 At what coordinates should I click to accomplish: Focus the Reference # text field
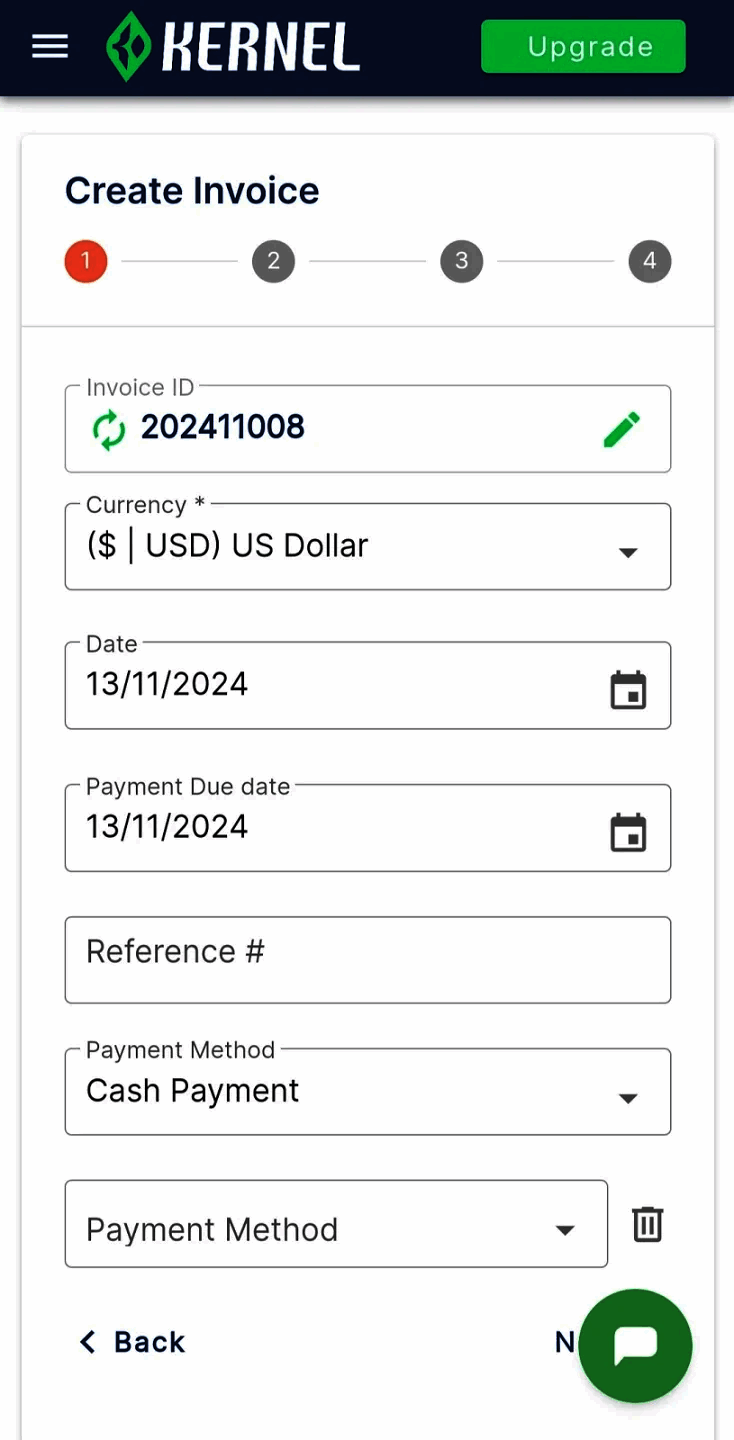click(x=367, y=959)
